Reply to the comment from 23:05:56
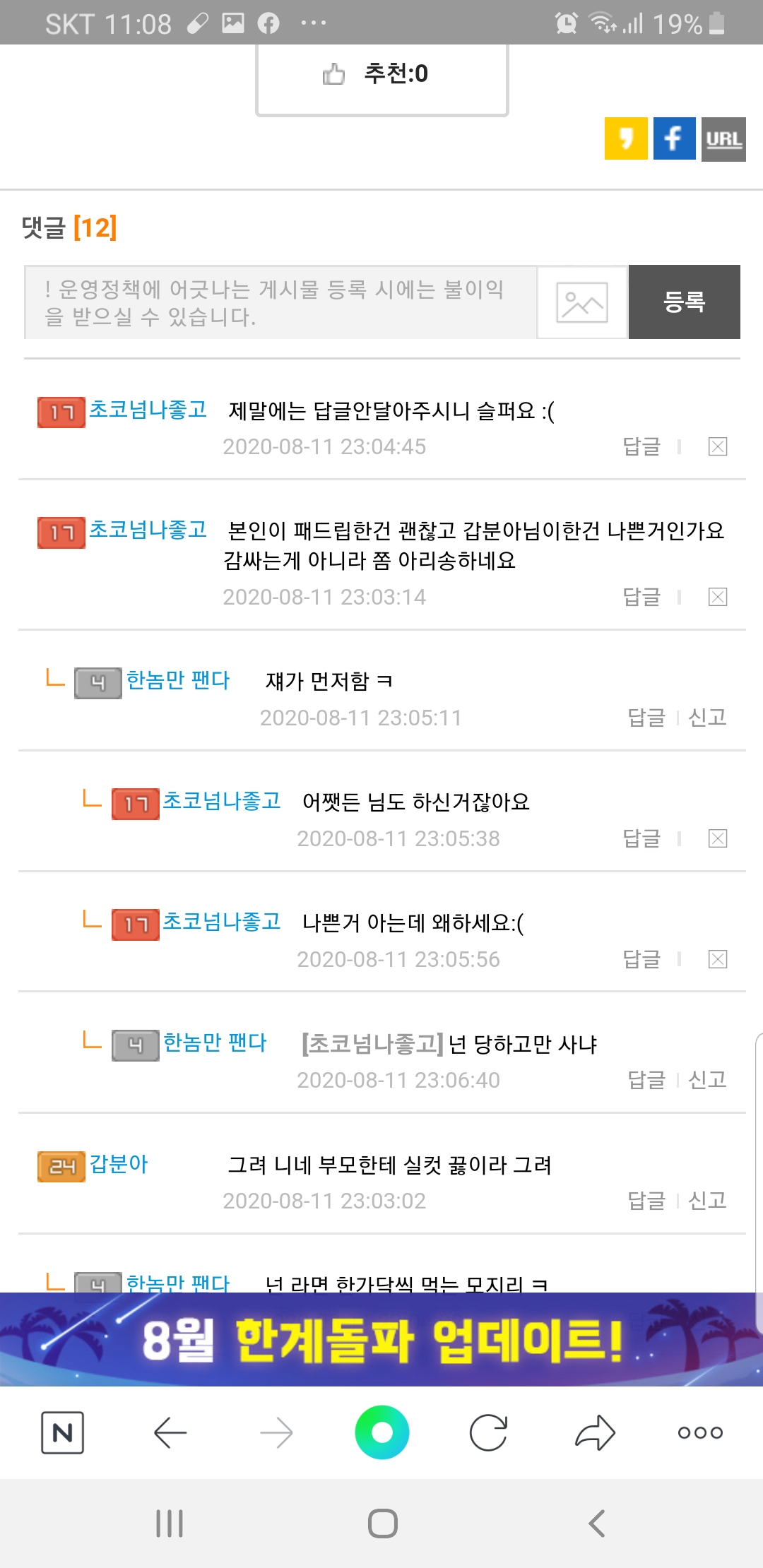 pos(641,959)
